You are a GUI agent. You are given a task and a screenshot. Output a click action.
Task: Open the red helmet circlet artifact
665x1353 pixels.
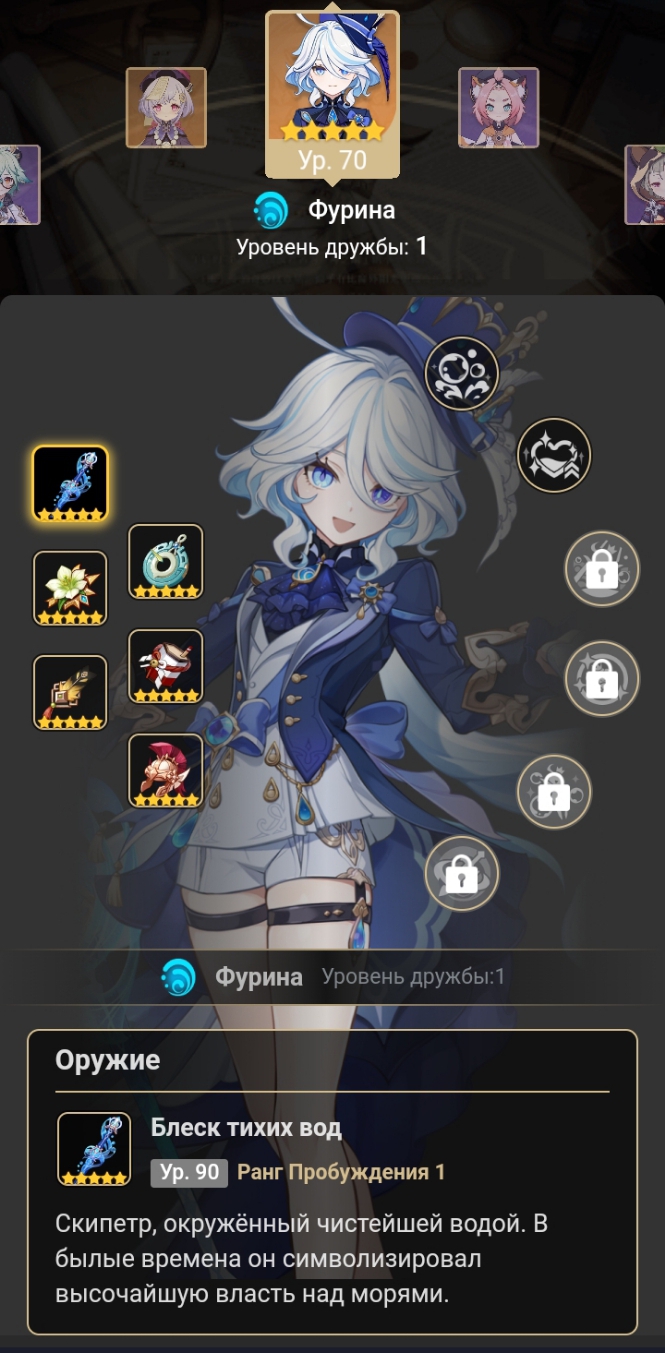point(166,770)
